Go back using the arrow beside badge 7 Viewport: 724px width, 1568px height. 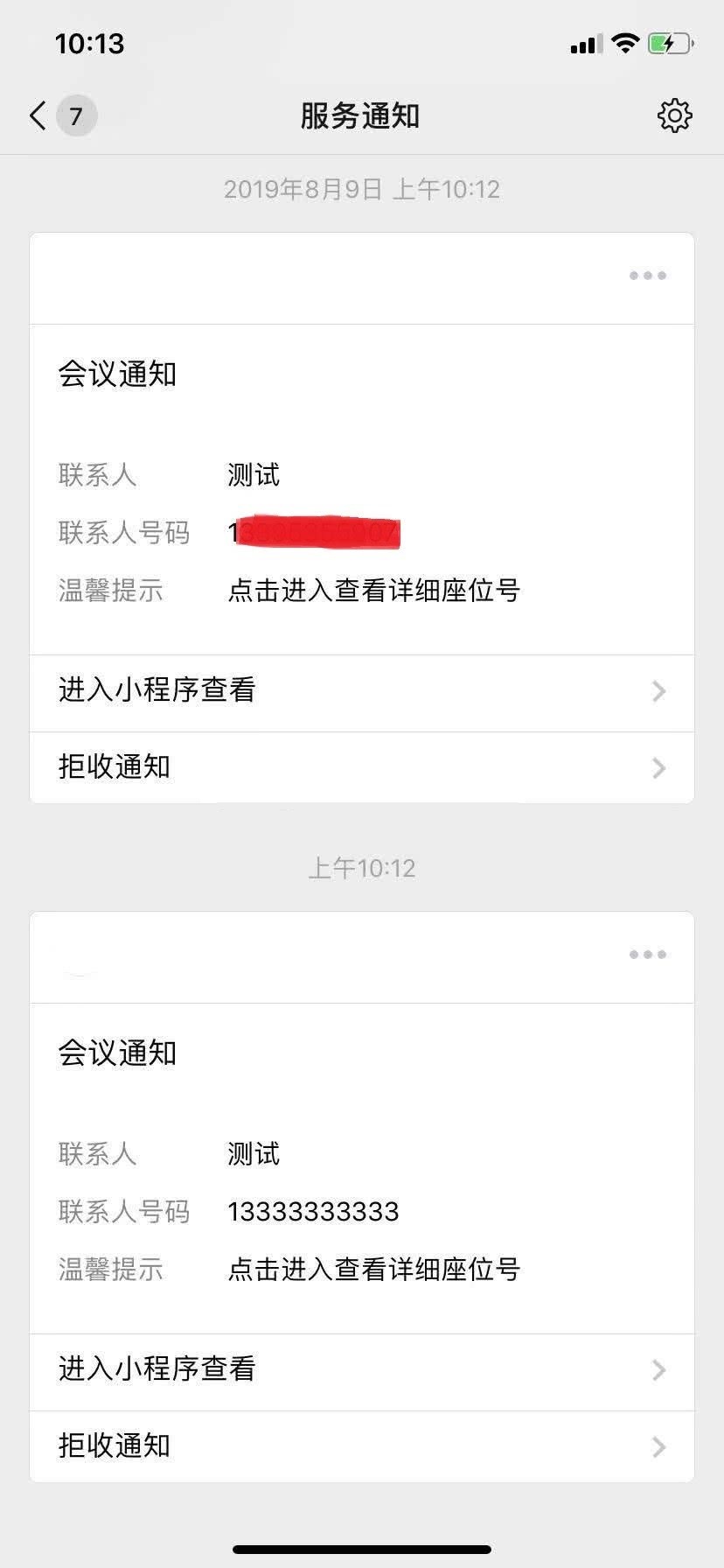tap(38, 115)
